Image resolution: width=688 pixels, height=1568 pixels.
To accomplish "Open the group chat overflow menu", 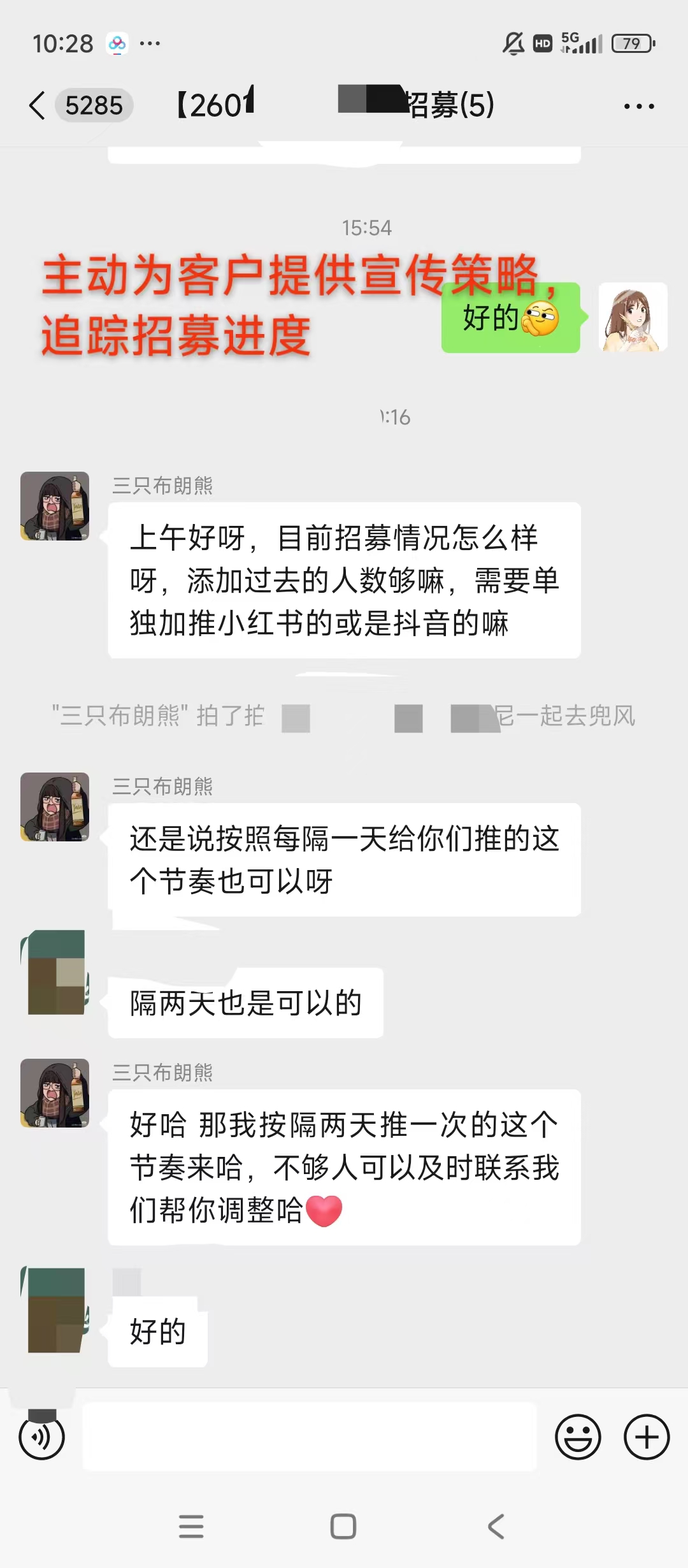I will [638, 106].
